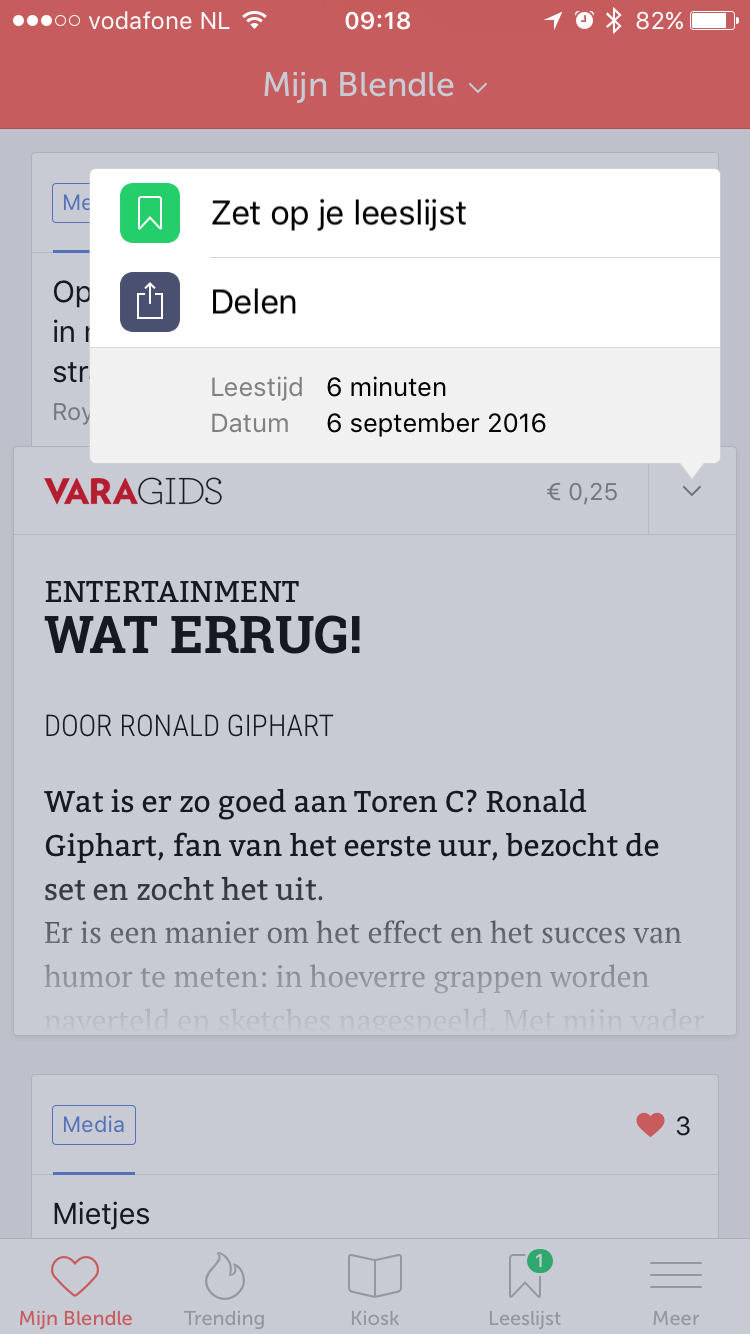Go to the Kiosk tab
The image size is (750, 1334).
point(375,1290)
